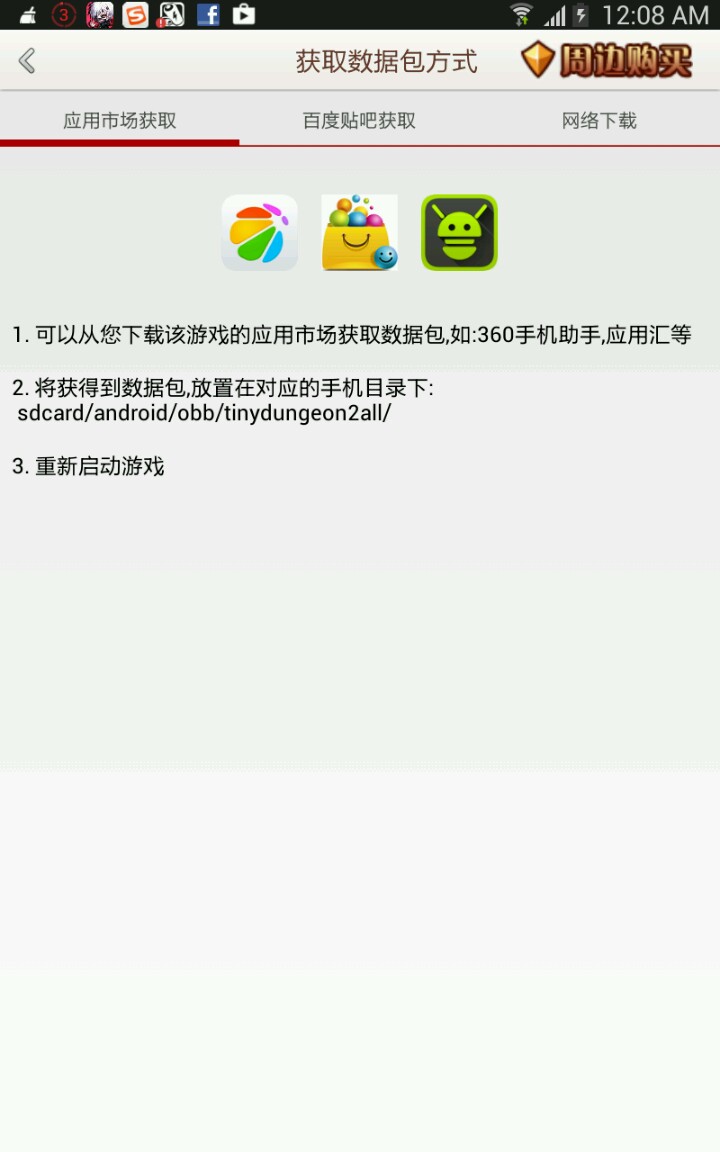Open the 周边购买 merchandise button

point(607,61)
